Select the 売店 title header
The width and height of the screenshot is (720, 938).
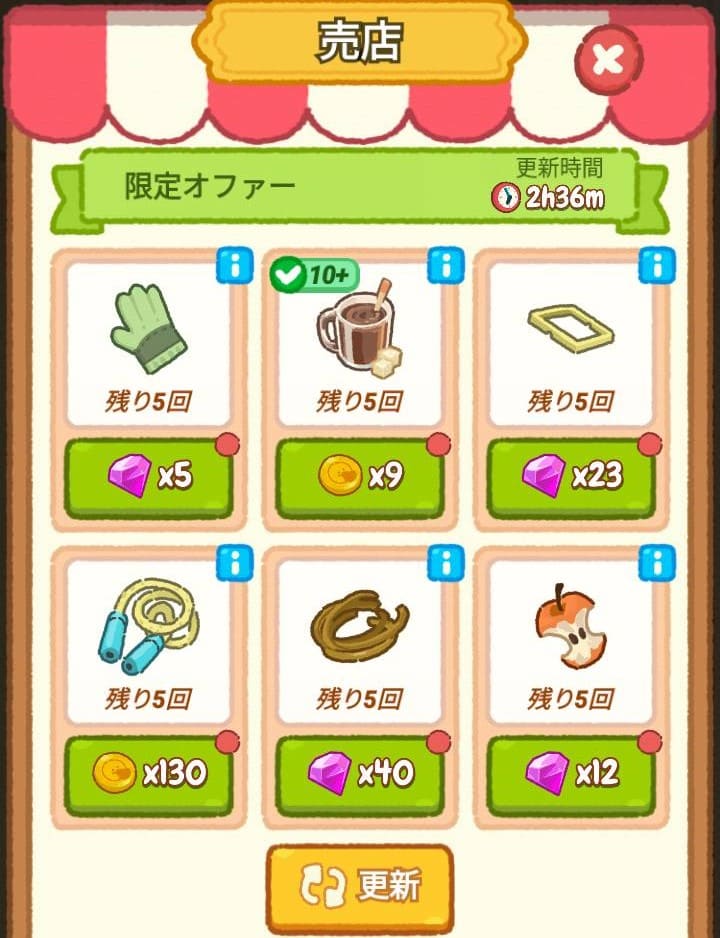360,40
